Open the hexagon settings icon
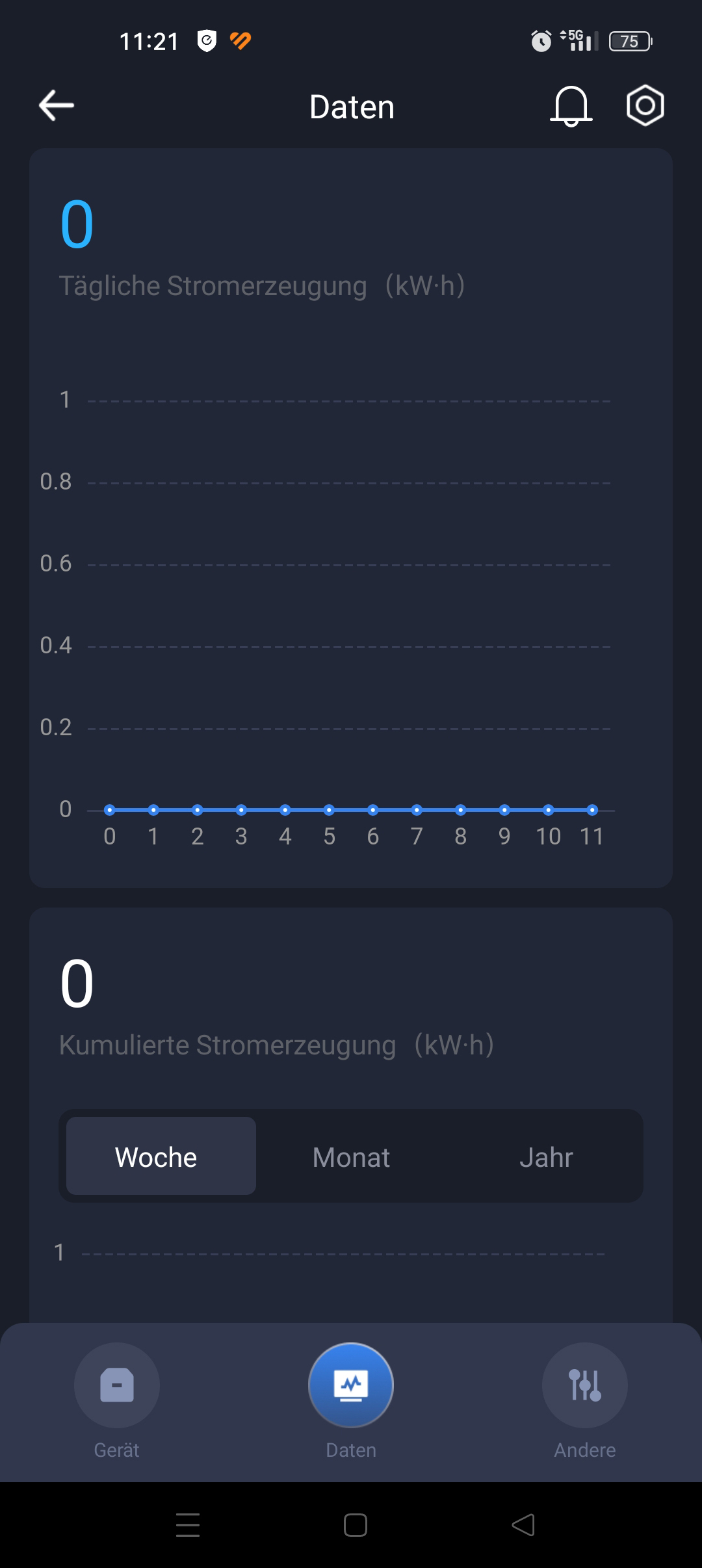The image size is (702, 1568). tap(645, 105)
